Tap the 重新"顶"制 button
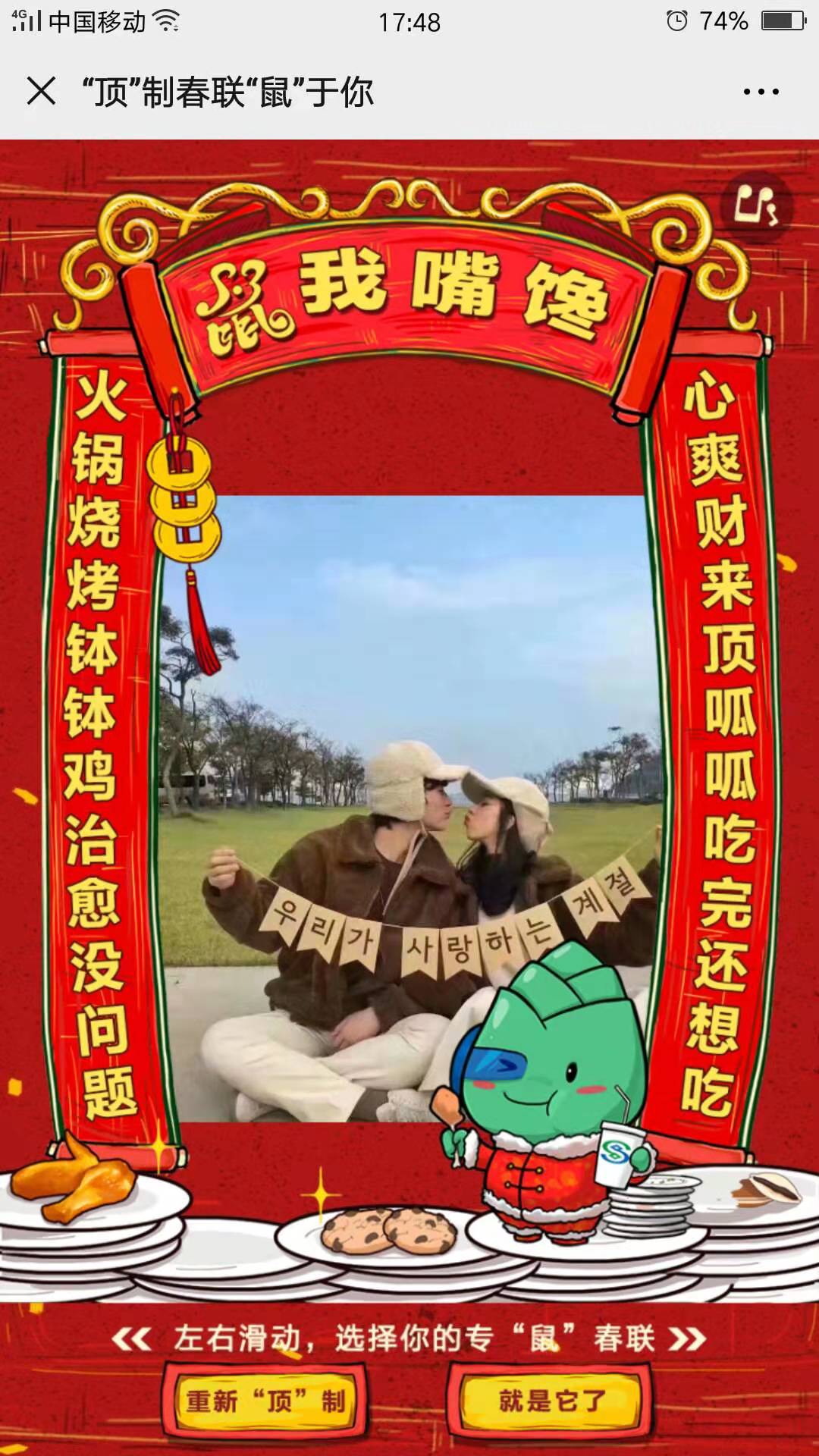This screenshot has height=1456, width=819. [x=265, y=1401]
